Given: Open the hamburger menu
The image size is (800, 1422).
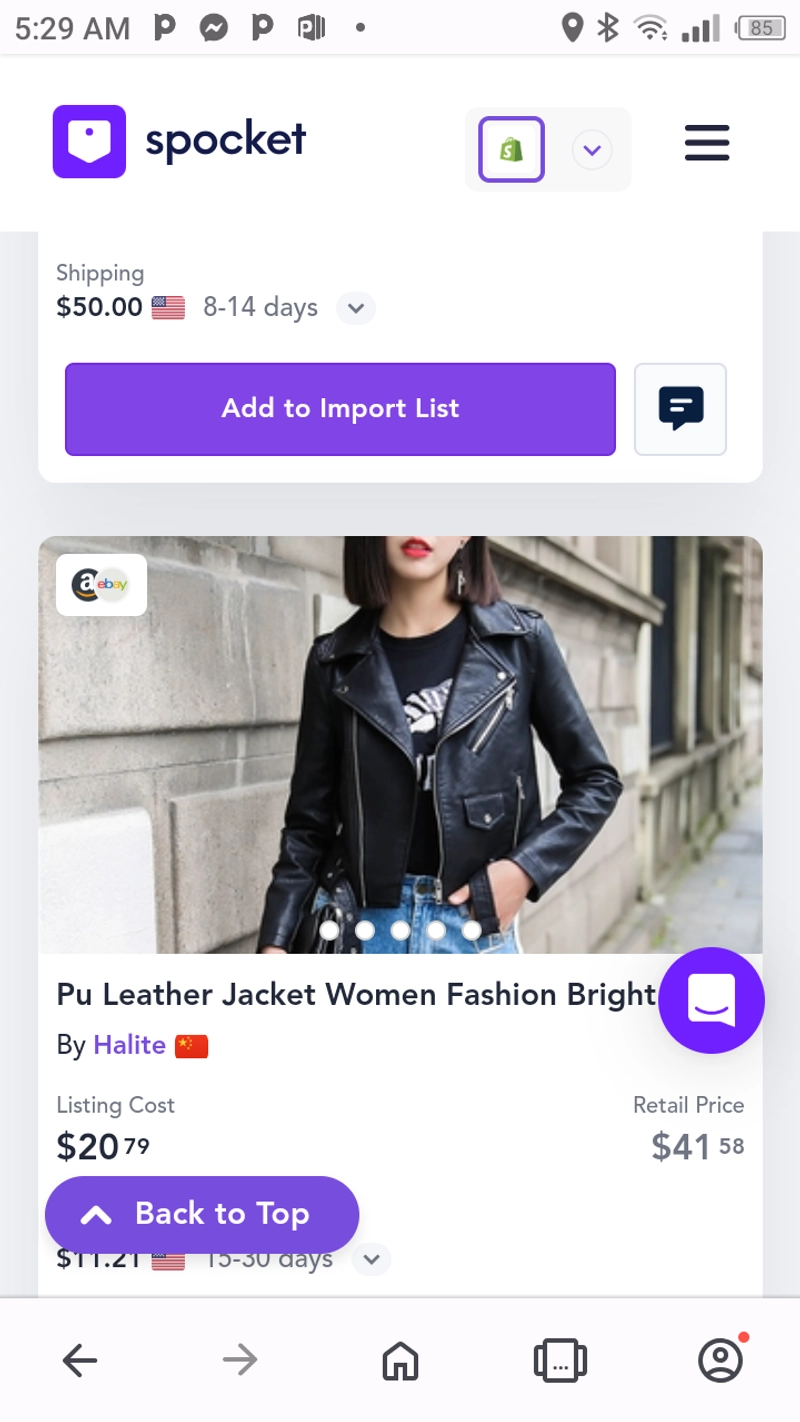Looking at the screenshot, I should pos(707,143).
